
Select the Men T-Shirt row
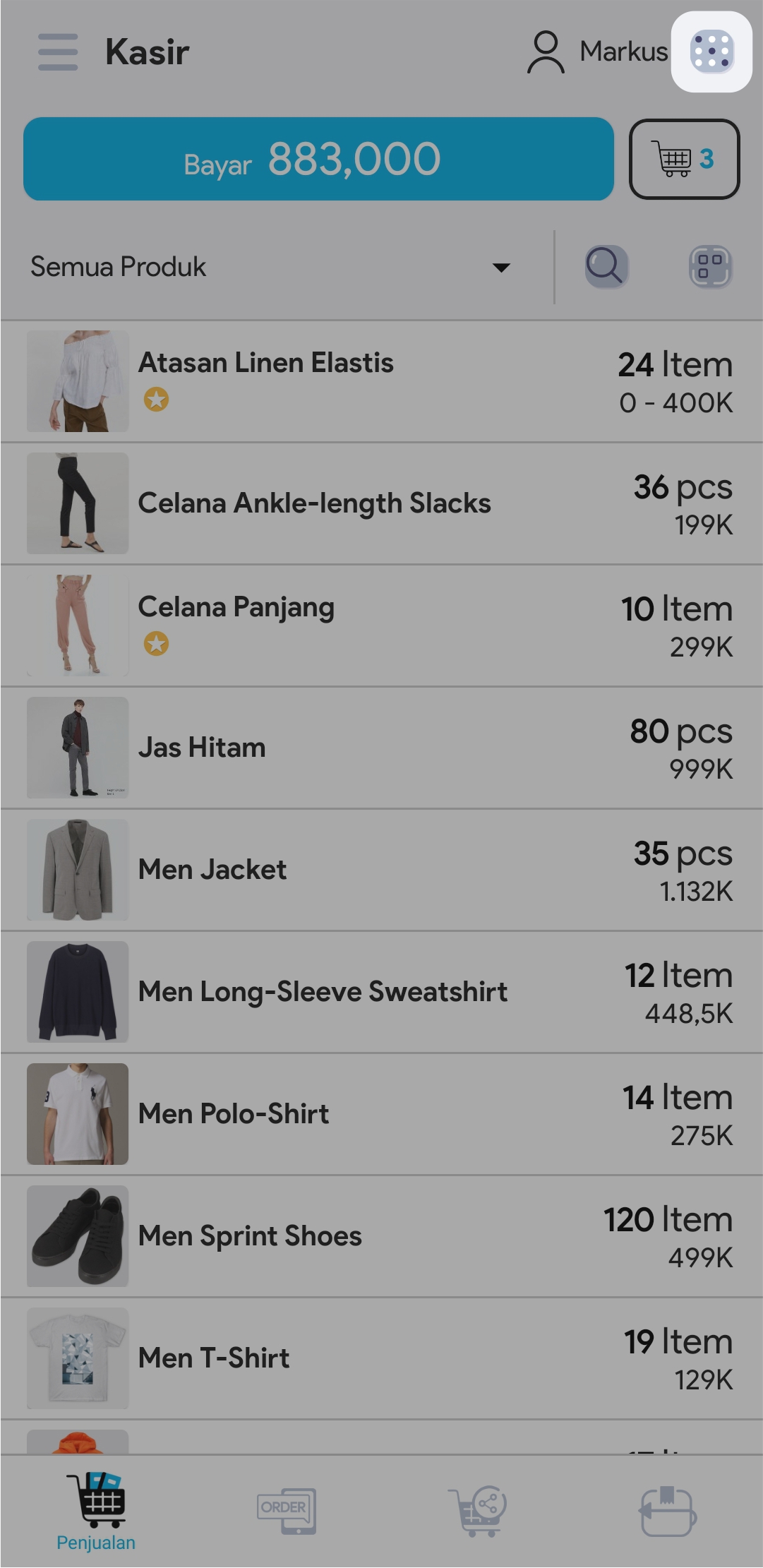381,1359
